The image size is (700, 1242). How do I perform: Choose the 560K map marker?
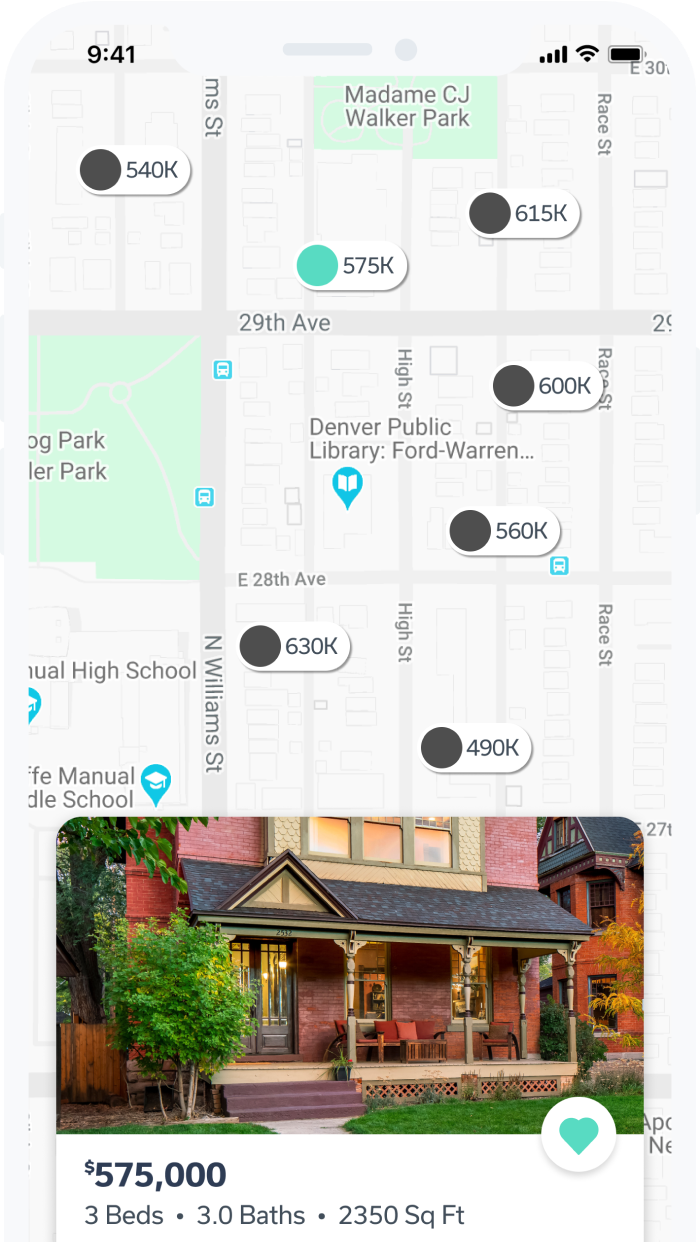coord(504,531)
